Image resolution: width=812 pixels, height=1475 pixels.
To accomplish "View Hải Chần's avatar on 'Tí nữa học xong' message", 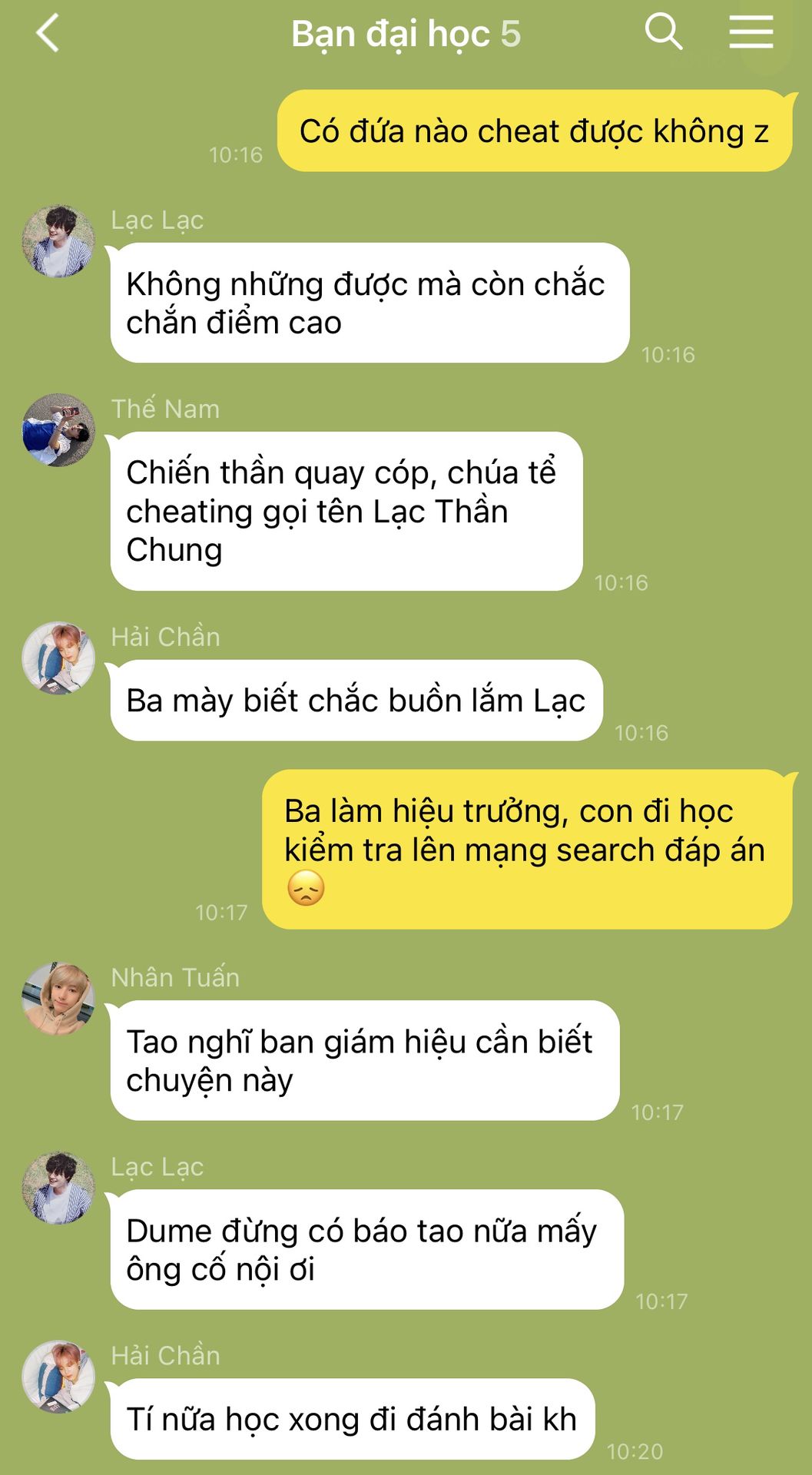I will (58, 1377).
